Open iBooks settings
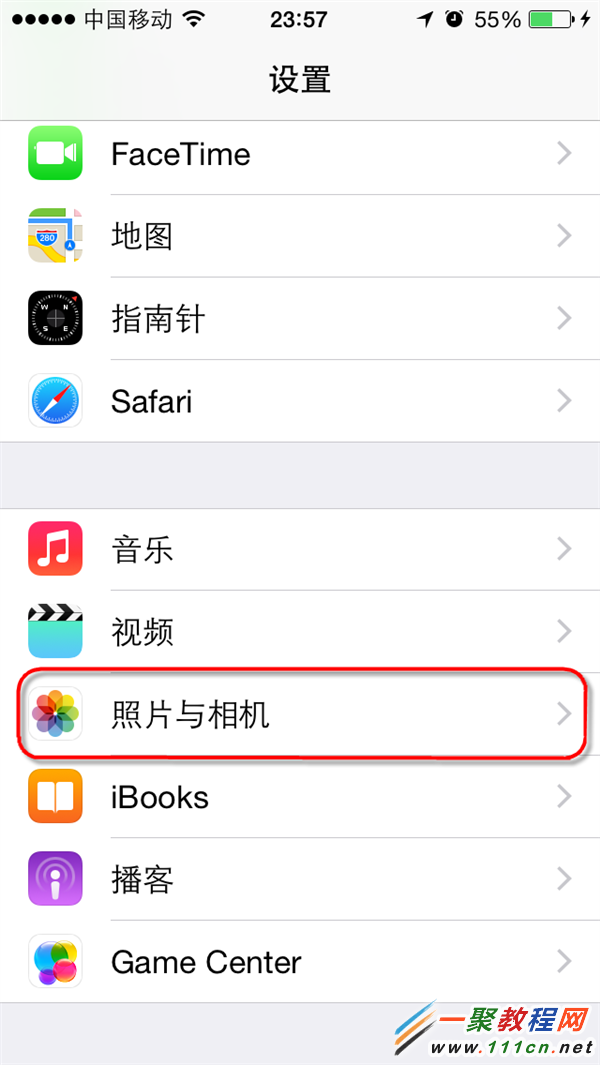This screenshot has height=1065, width=600. (x=300, y=797)
